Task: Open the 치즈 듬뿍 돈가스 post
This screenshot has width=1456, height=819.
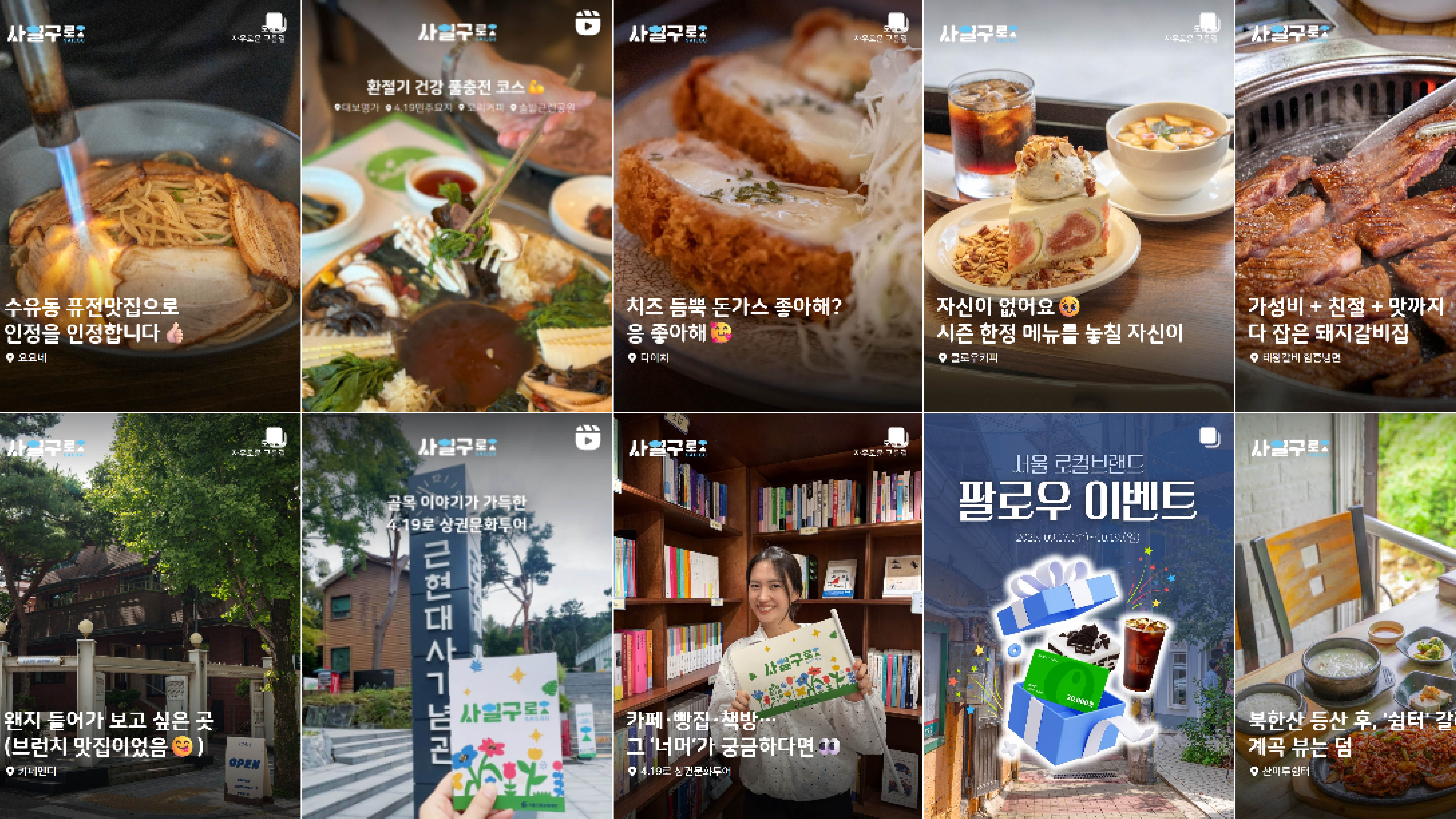Action: click(x=767, y=206)
